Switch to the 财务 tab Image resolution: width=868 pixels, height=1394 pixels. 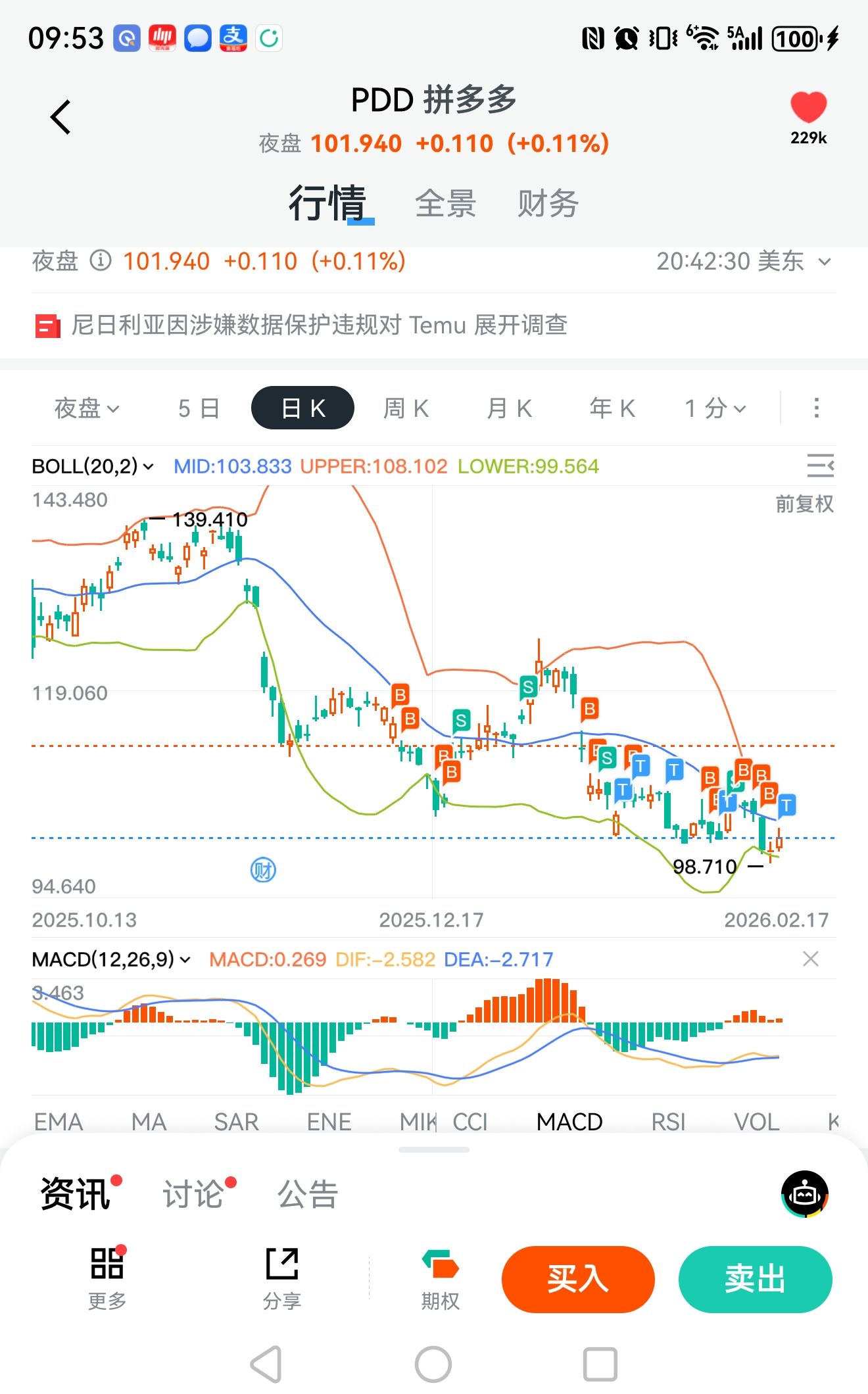(547, 203)
